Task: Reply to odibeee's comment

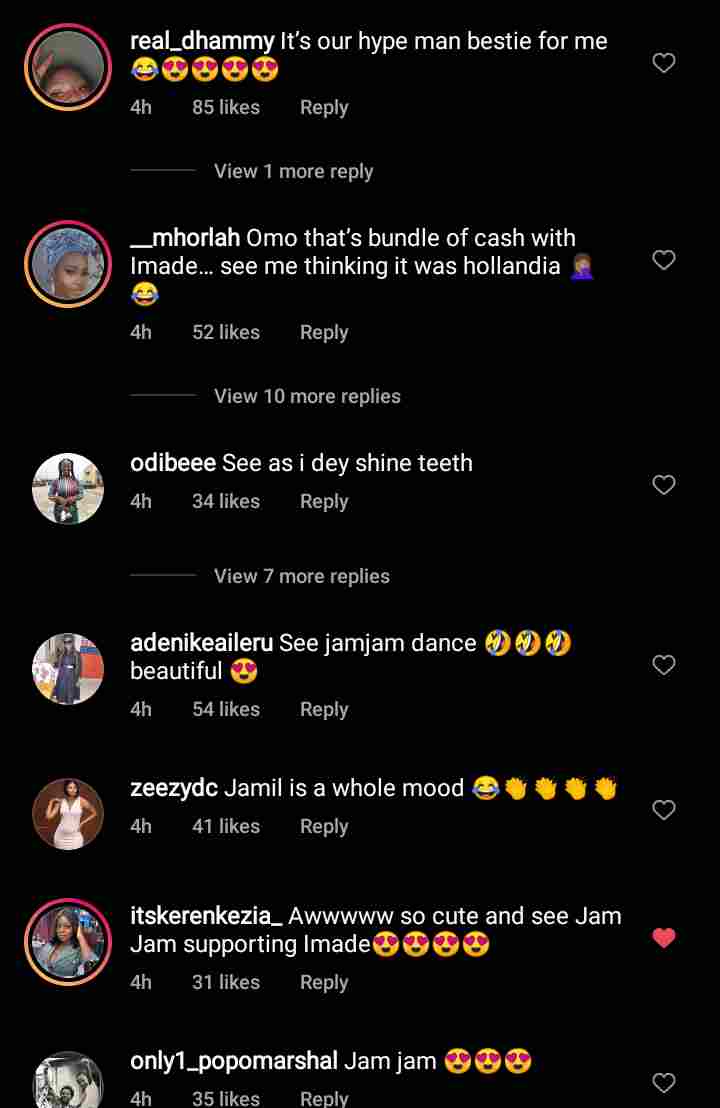Action: point(324,501)
